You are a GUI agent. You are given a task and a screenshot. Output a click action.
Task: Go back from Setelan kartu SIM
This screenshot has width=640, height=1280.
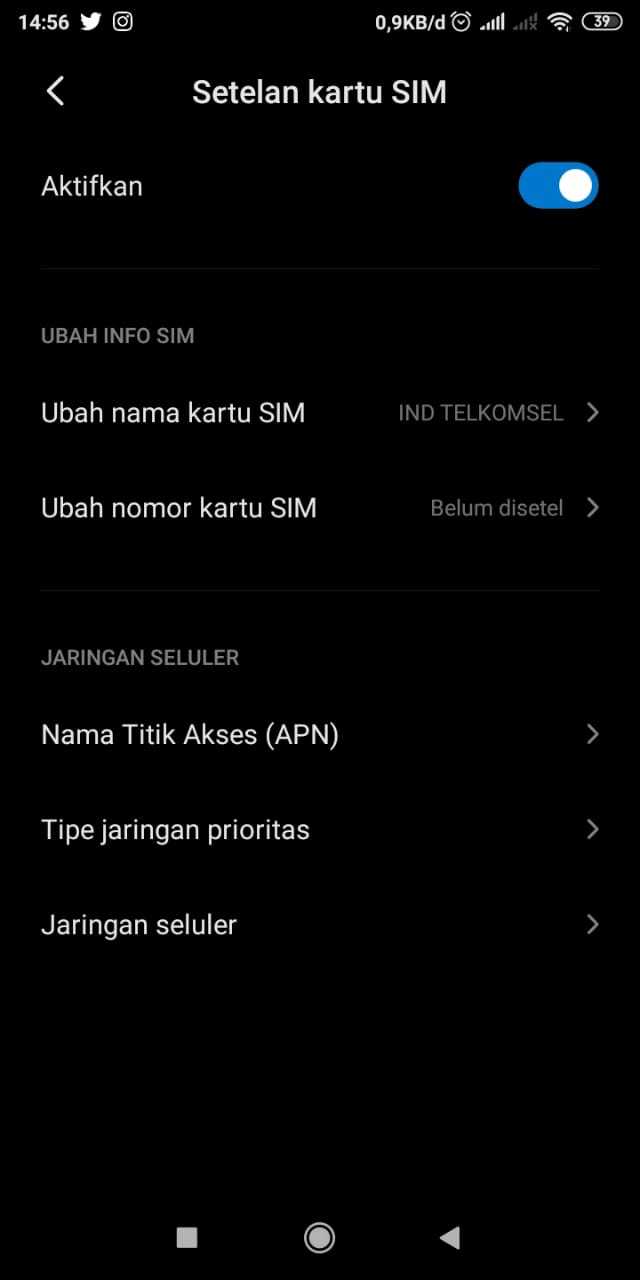(x=55, y=91)
